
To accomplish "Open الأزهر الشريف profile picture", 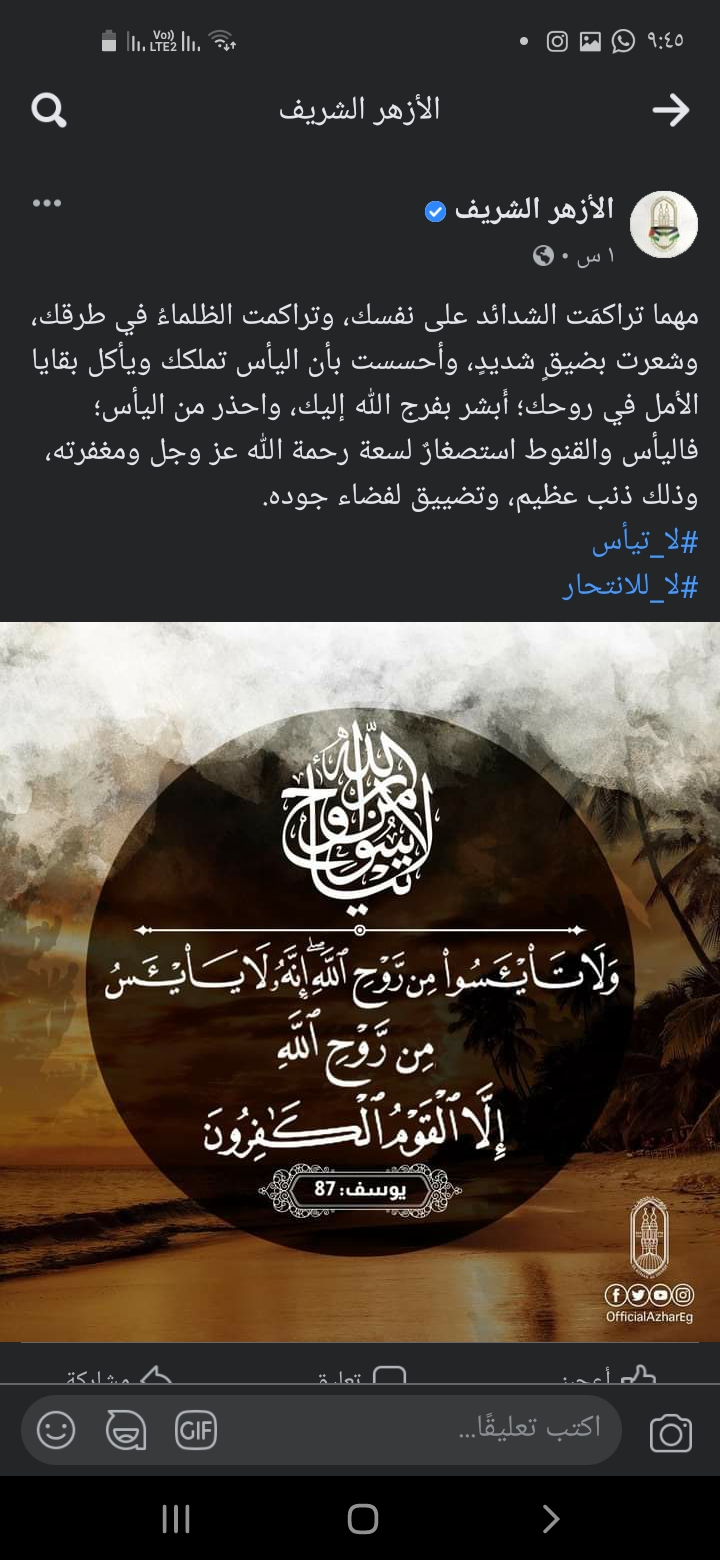I will coord(663,224).
